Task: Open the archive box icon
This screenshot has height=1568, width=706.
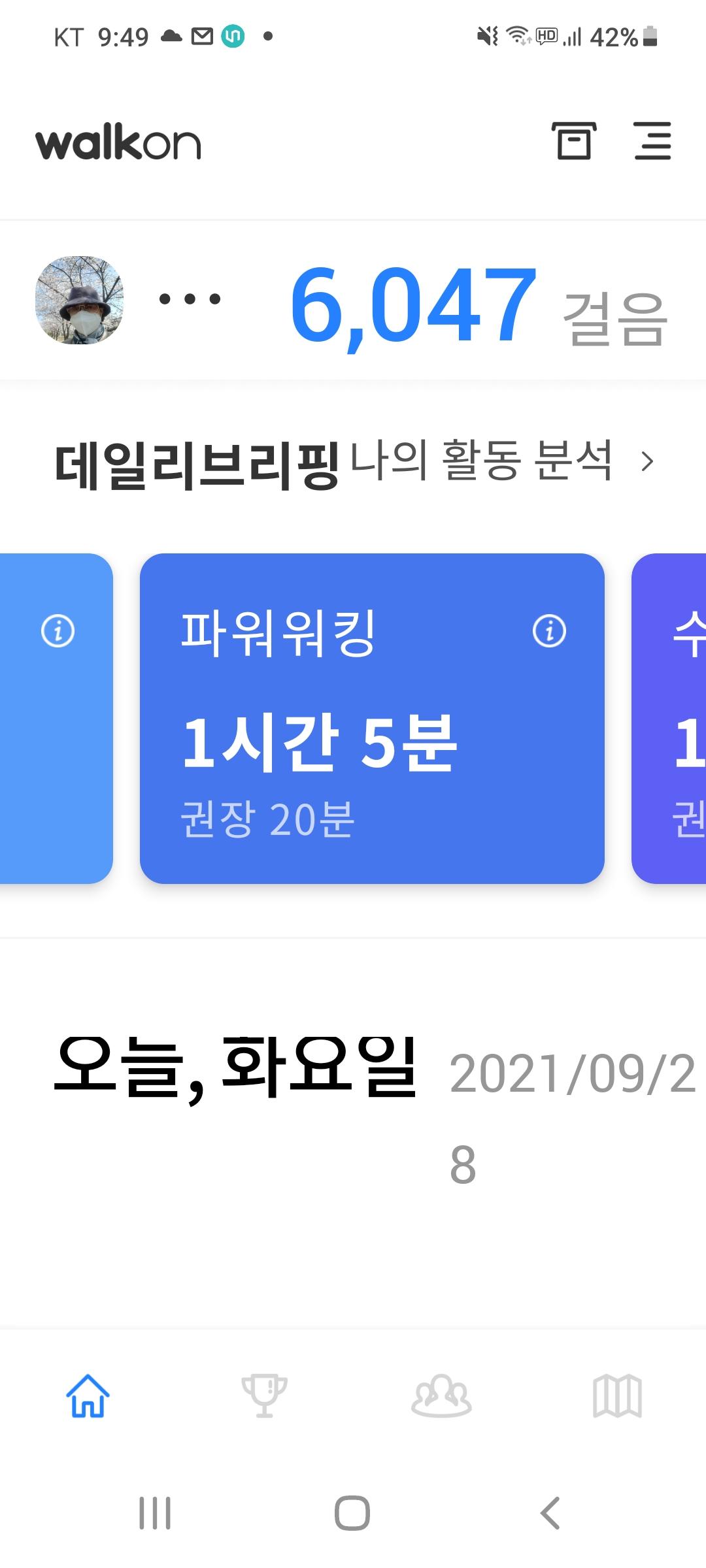Action: click(574, 140)
